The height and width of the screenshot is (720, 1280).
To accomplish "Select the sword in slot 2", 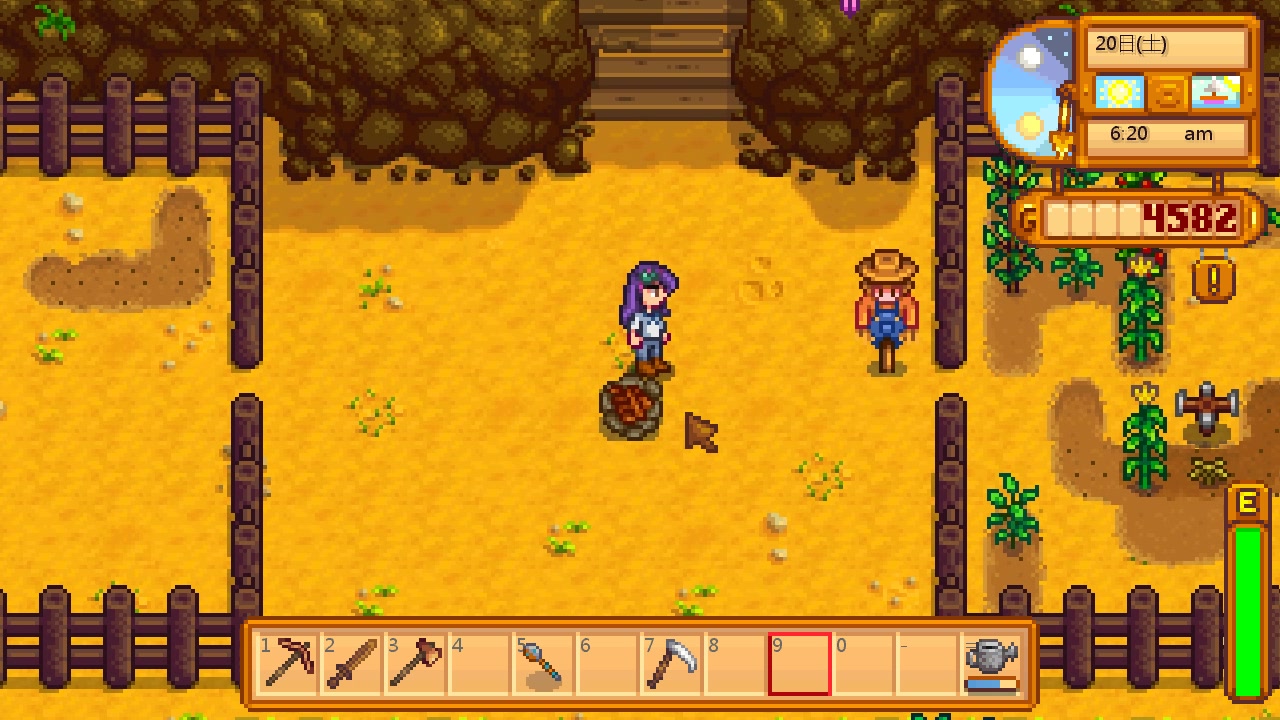I will point(351,663).
